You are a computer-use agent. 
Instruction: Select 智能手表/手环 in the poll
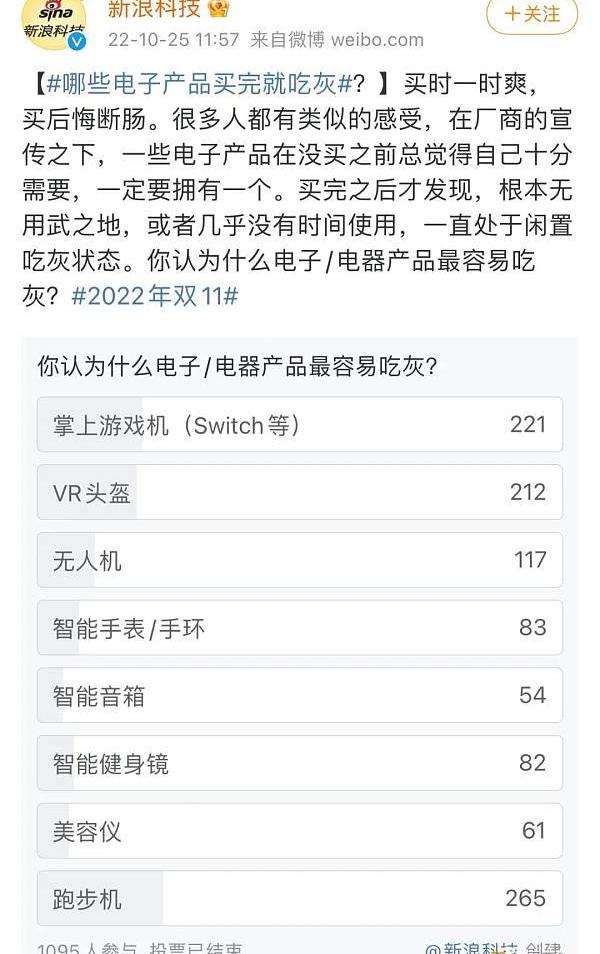(x=299, y=628)
